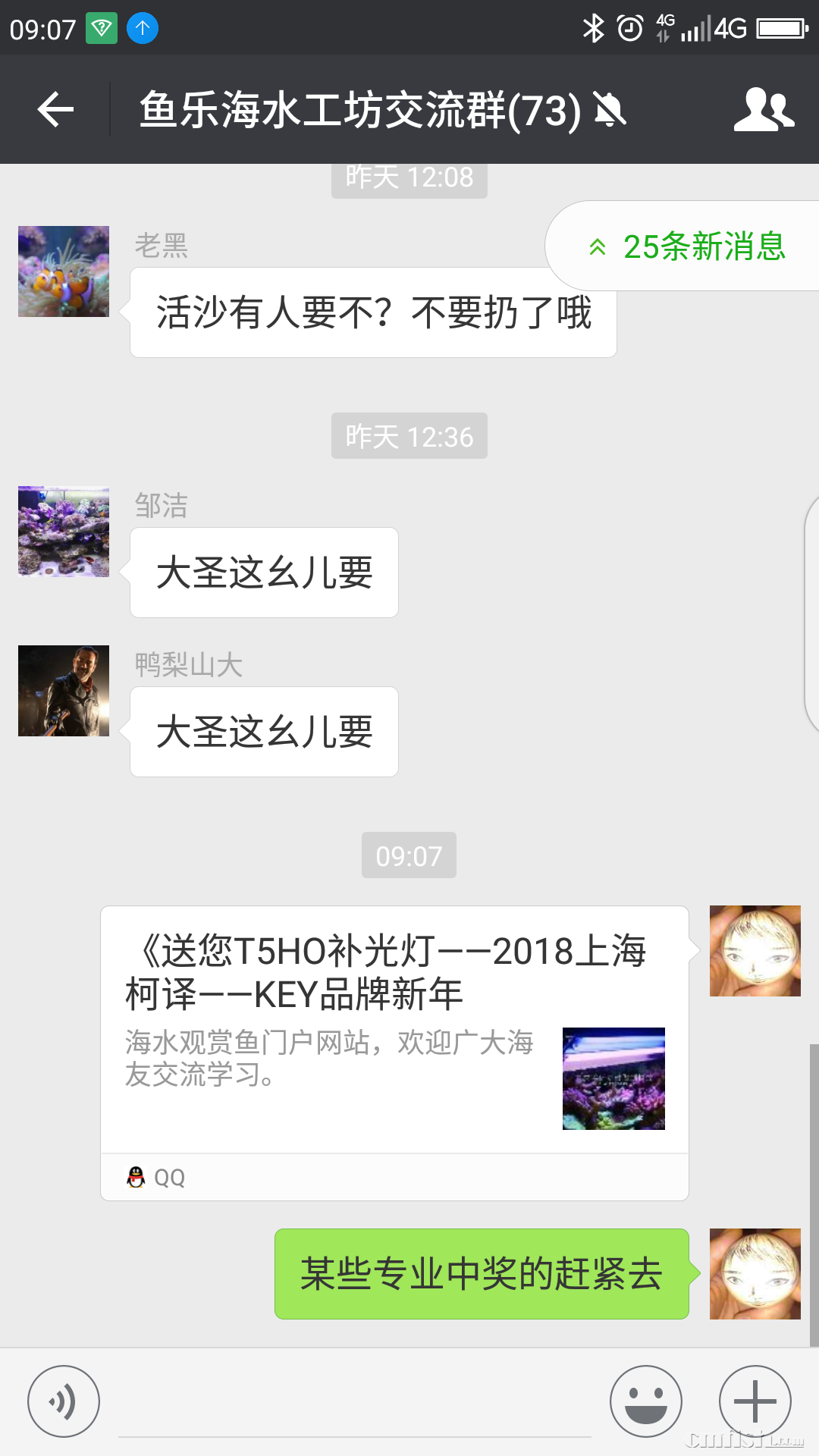Image resolution: width=819 pixels, height=1456 pixels.
Task: Open 老黑's avatar profile
Action: coord(64,271)
